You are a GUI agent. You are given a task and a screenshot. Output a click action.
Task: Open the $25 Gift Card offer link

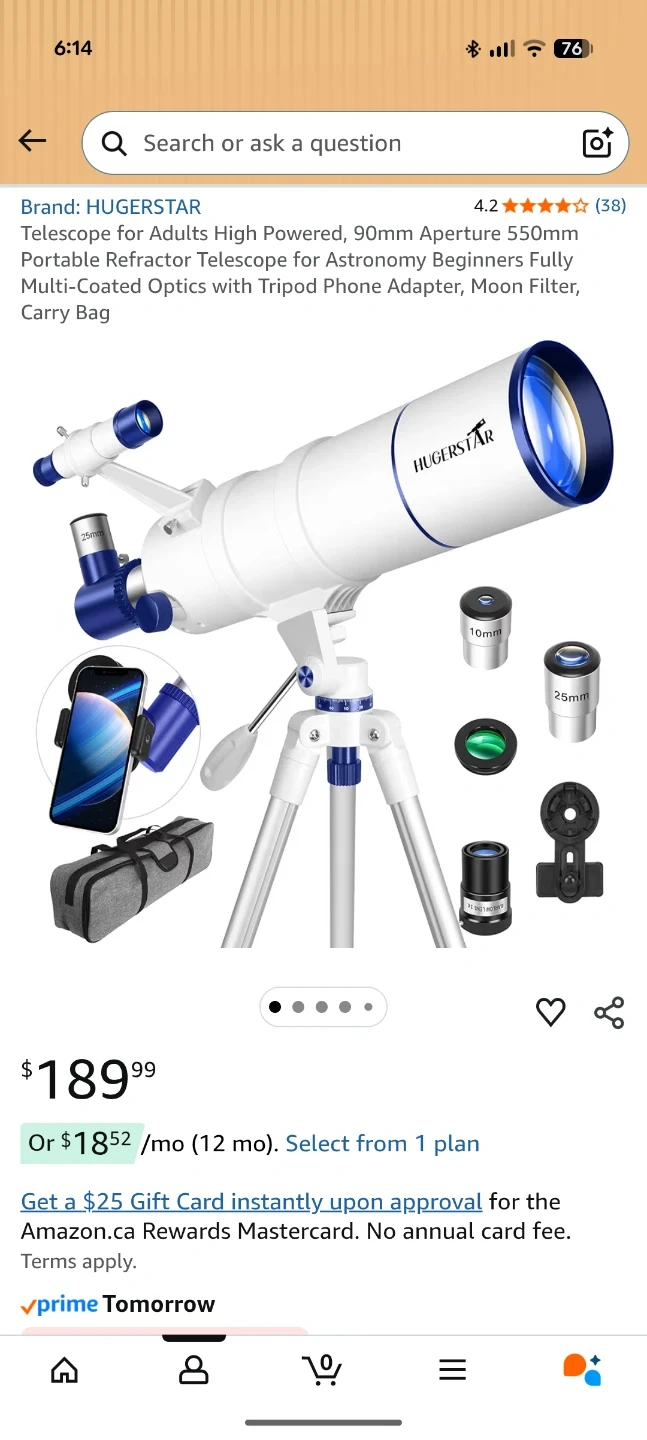coord(251,1201)
